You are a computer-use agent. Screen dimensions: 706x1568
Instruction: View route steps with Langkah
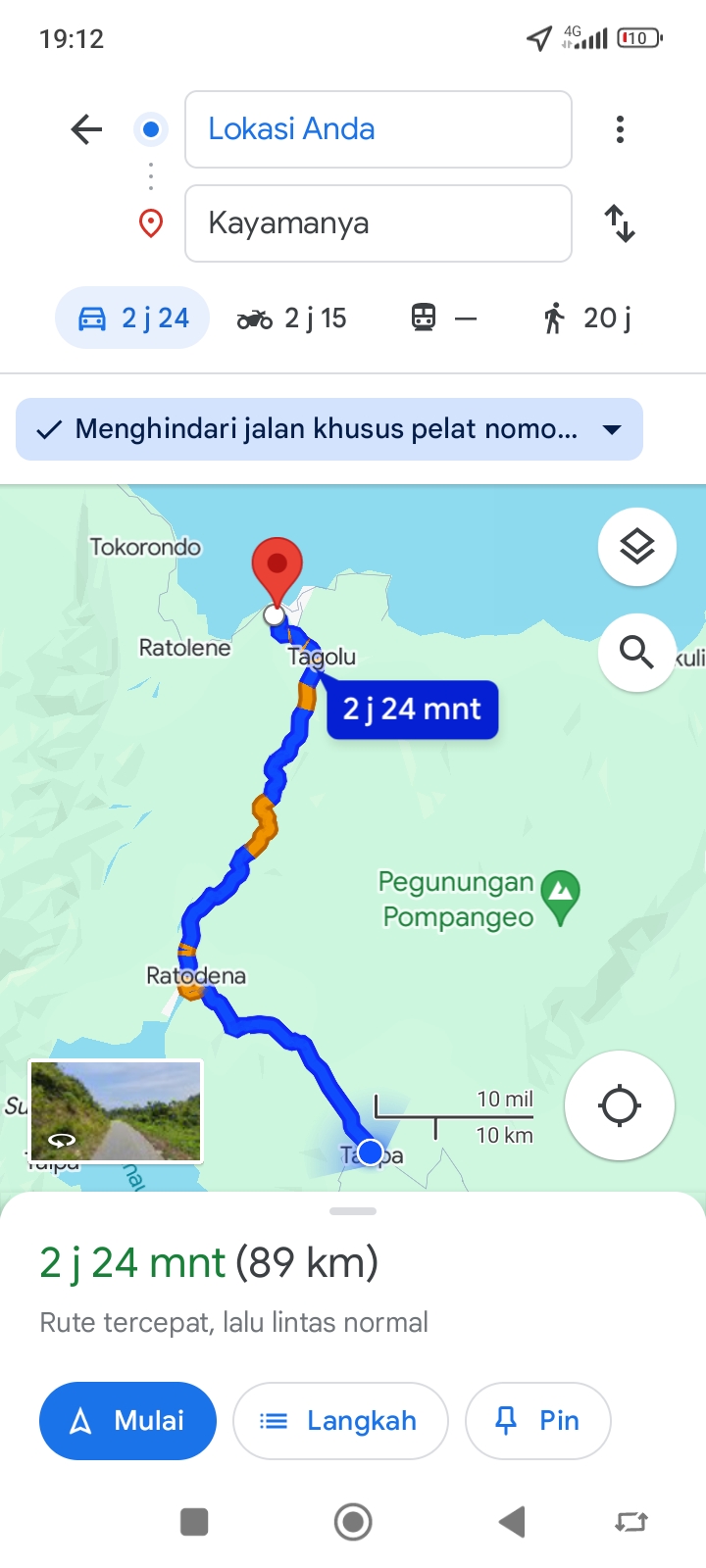[340, 1421]
